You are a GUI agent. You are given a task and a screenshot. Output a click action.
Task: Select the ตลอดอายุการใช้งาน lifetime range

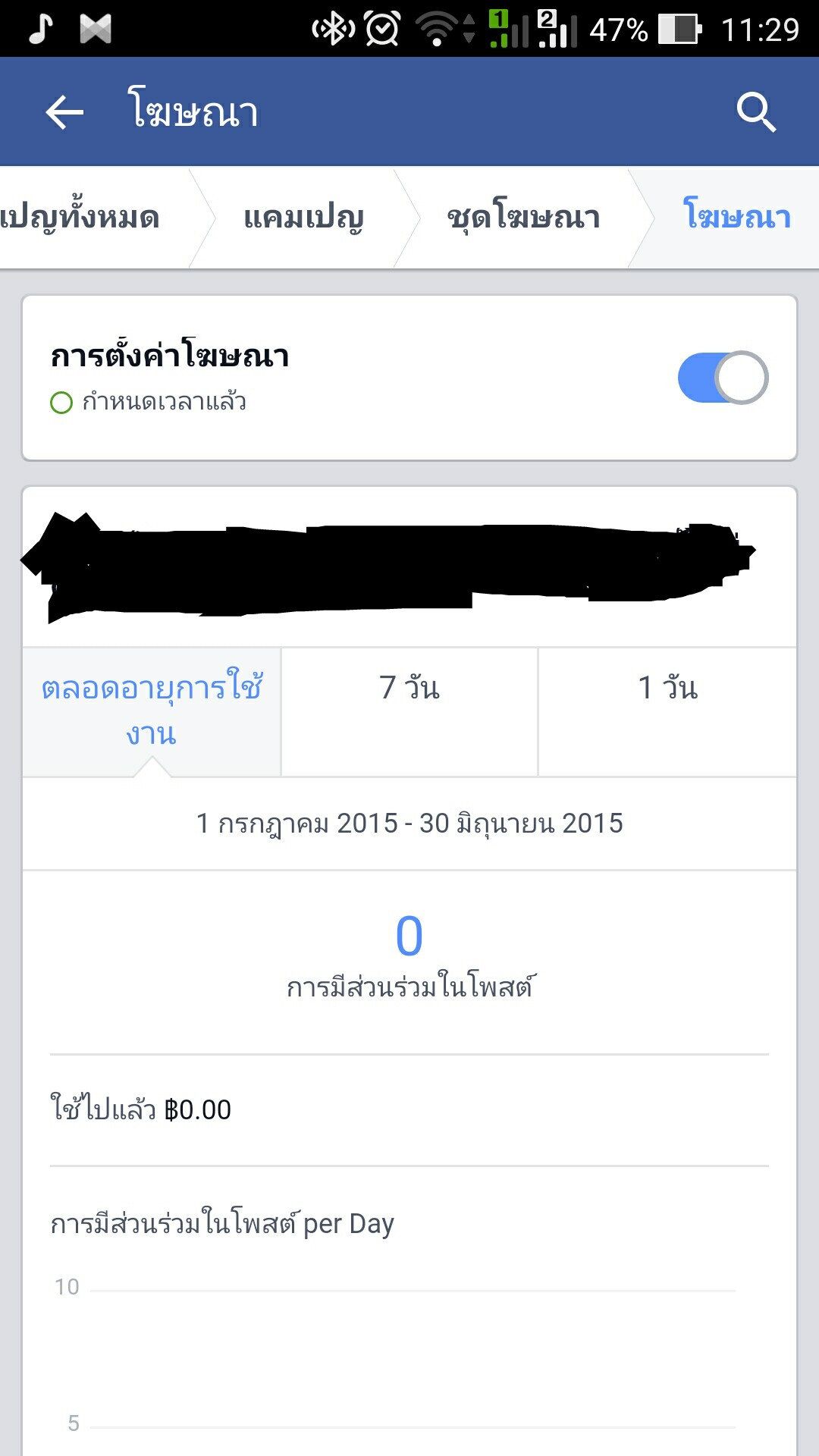152,711
